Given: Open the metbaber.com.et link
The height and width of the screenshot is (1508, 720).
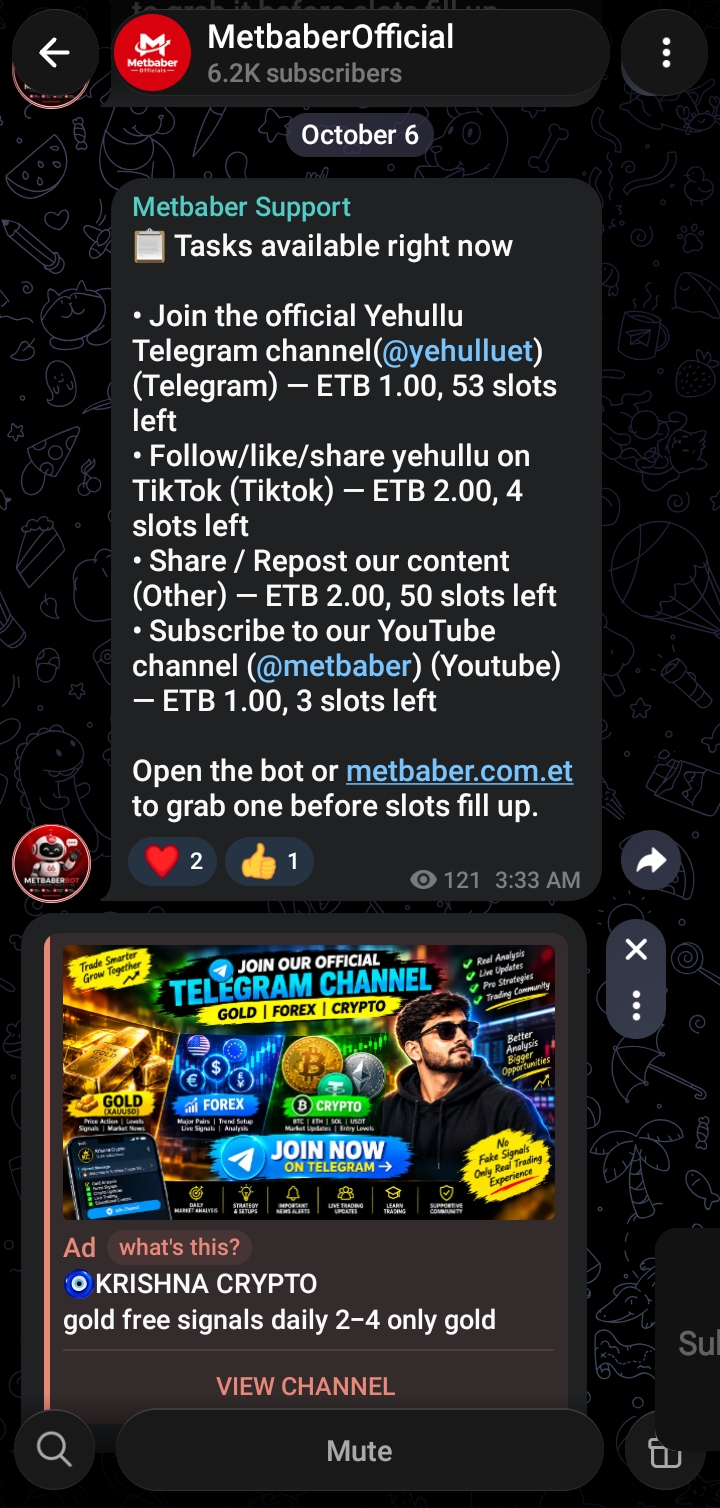Looking at the screenshot, I should point(459,771).
